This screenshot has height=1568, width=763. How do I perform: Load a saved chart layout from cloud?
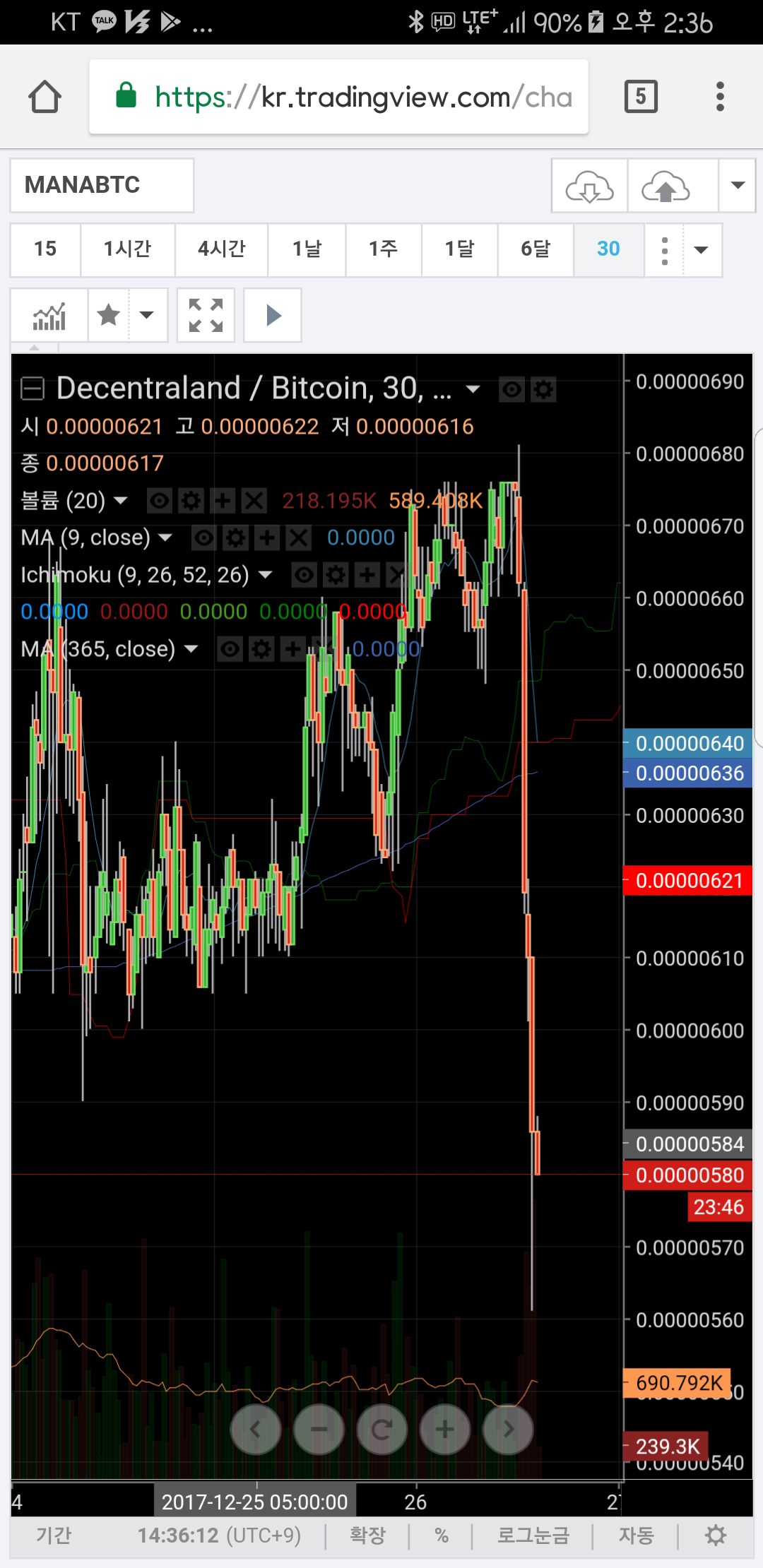[589, 186]
